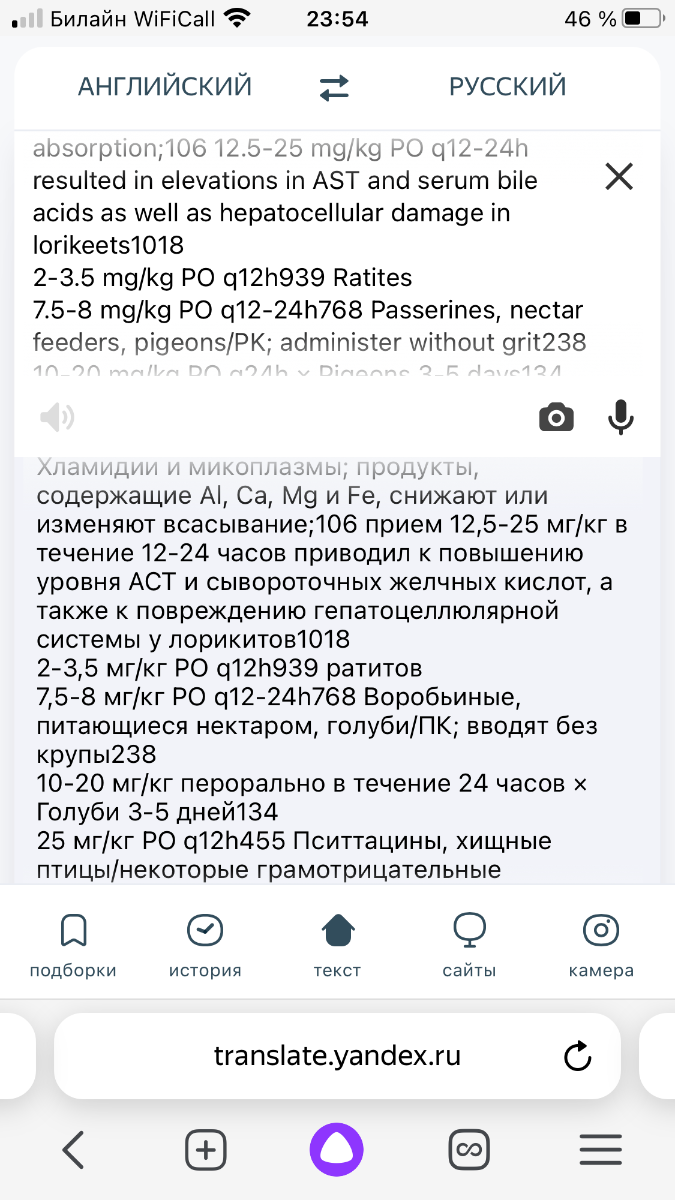Viewport: 675px width, 1200px height.
Task: Open the история tab
Action: [205, 945]
